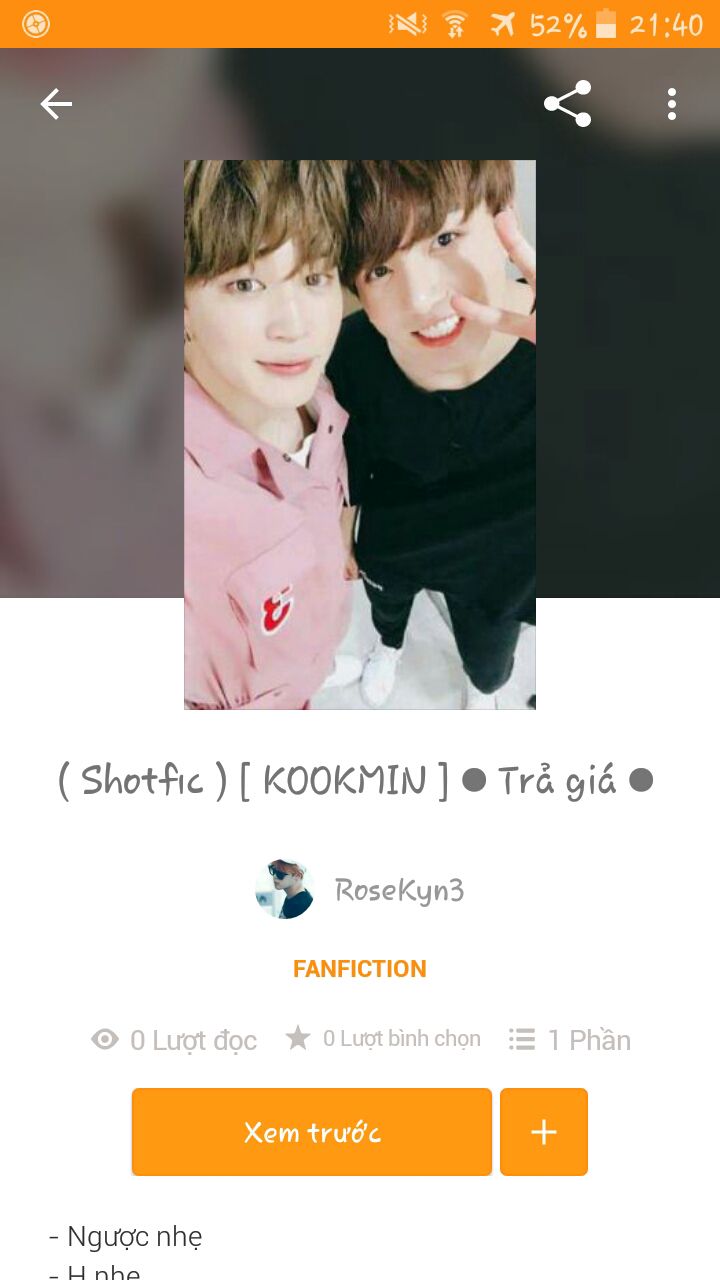Open author RoseKyn3's profile
720x1280 pixels.
360,889
